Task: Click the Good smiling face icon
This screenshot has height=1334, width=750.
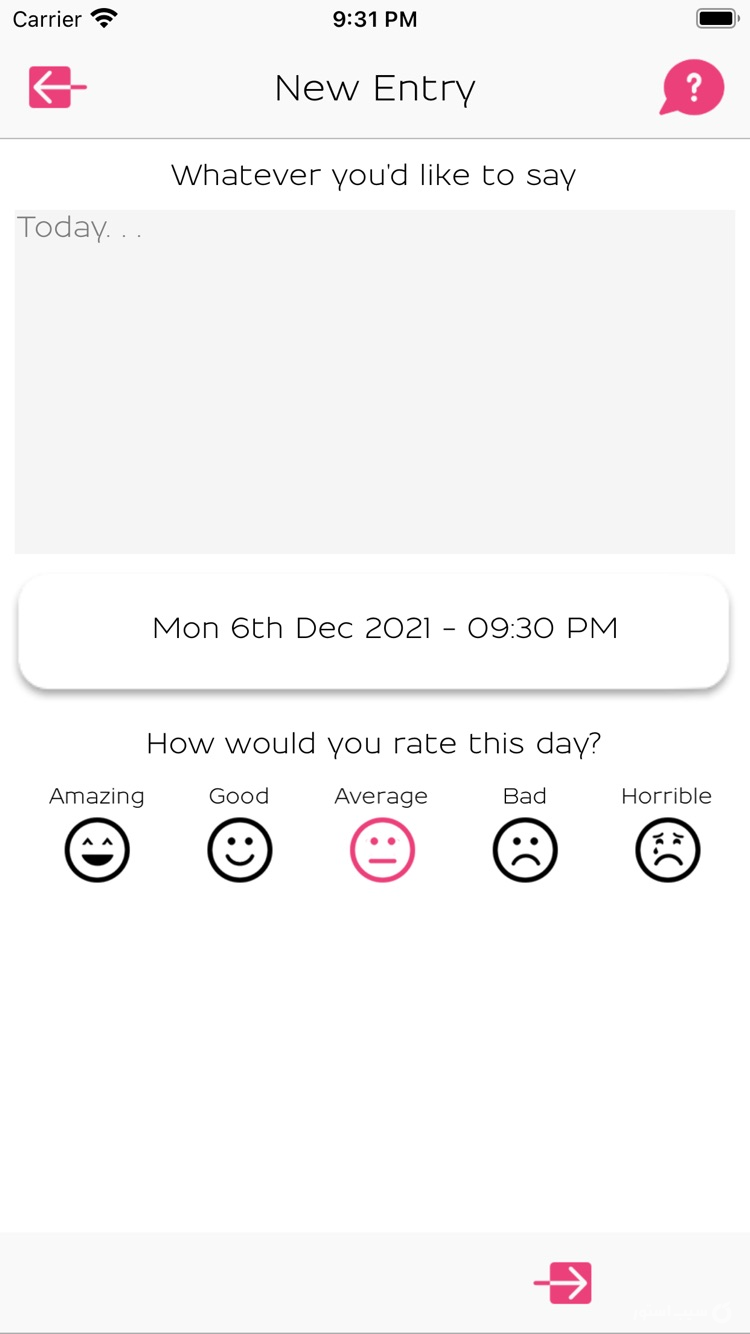Action: coord(239,850)
